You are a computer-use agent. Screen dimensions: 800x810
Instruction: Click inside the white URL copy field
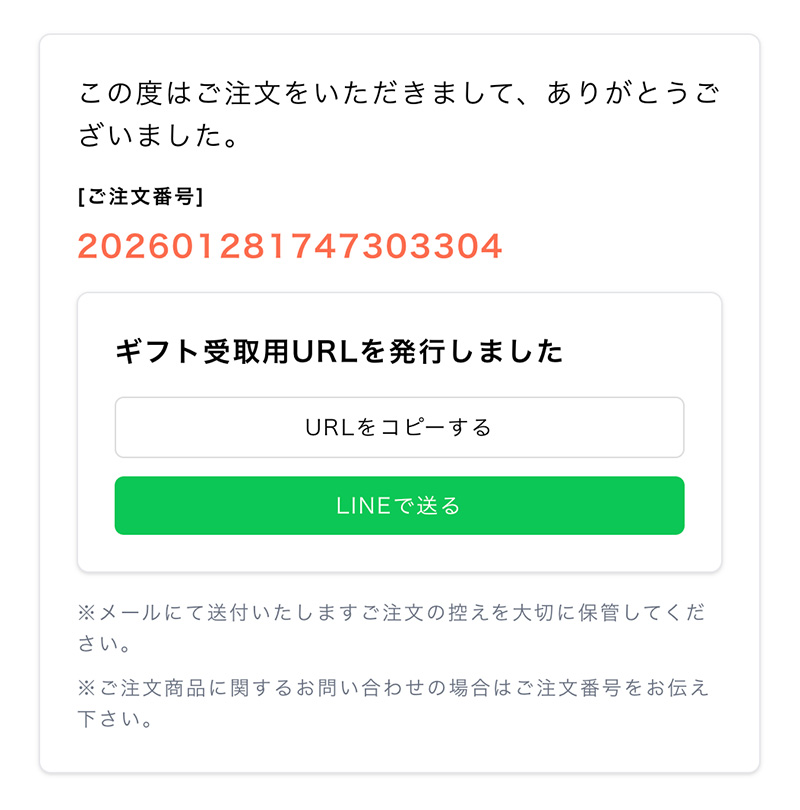398,427
